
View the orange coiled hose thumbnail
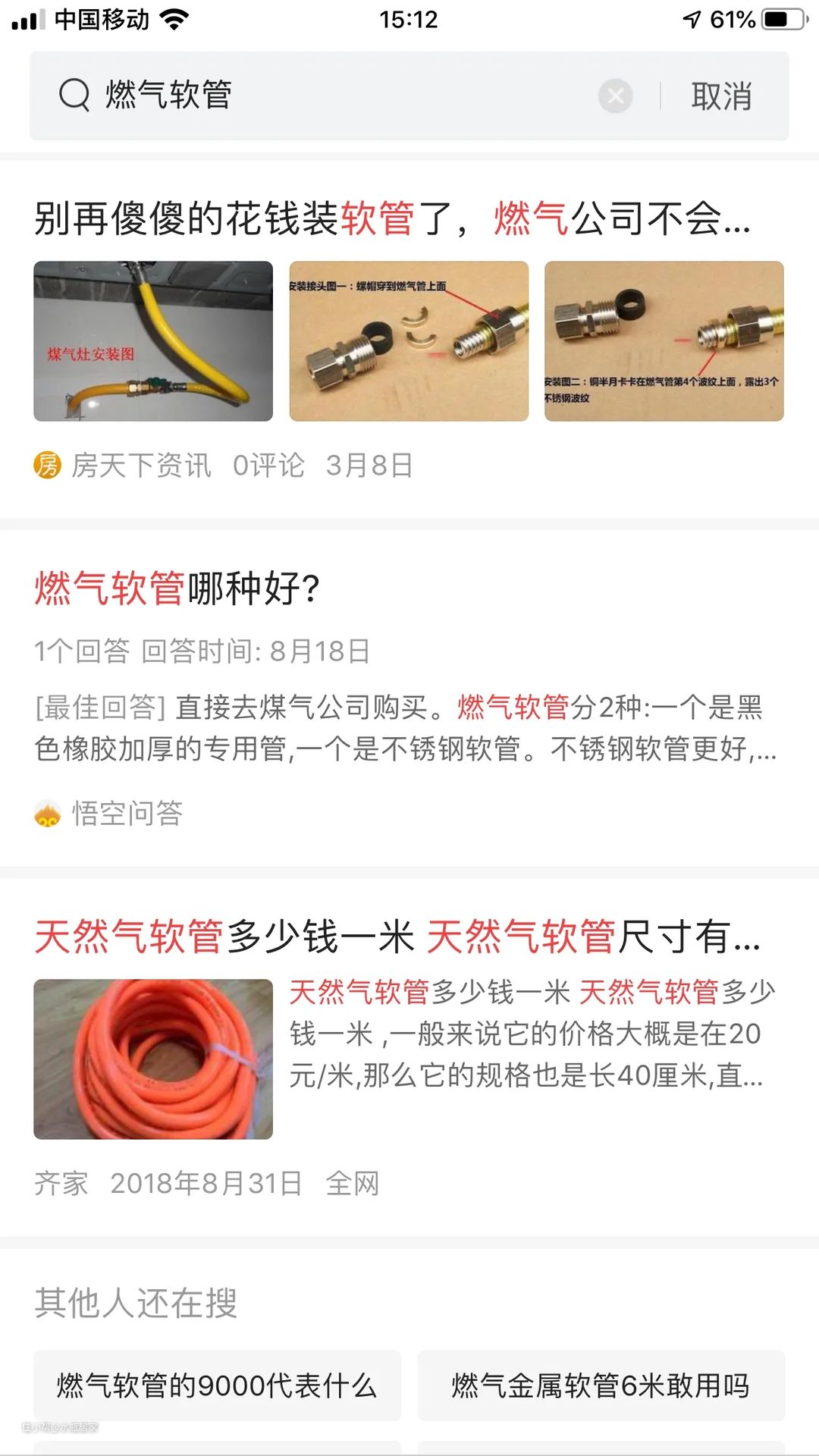[153, 1059]
